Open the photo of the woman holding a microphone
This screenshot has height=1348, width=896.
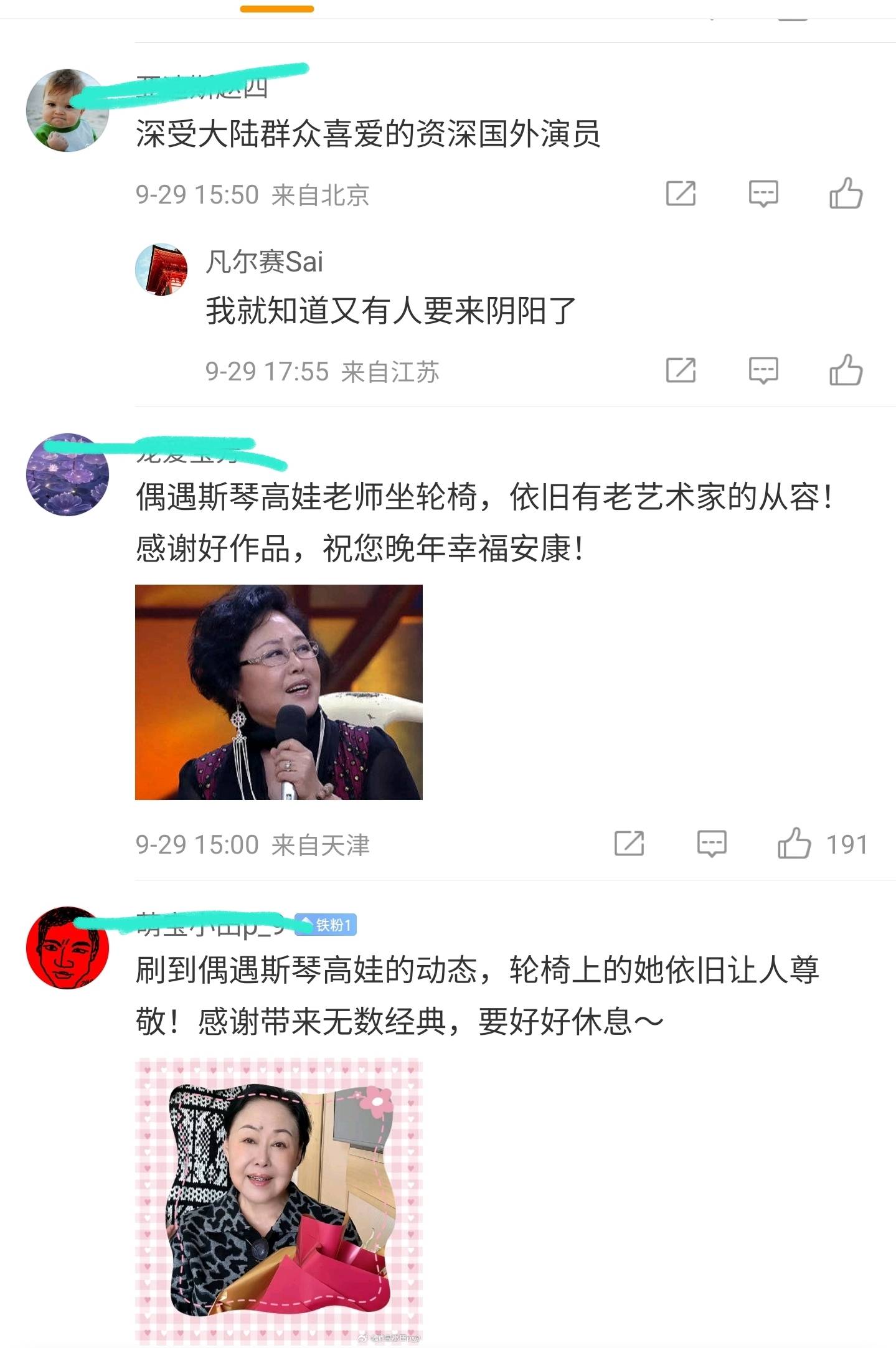coord(278,692)
